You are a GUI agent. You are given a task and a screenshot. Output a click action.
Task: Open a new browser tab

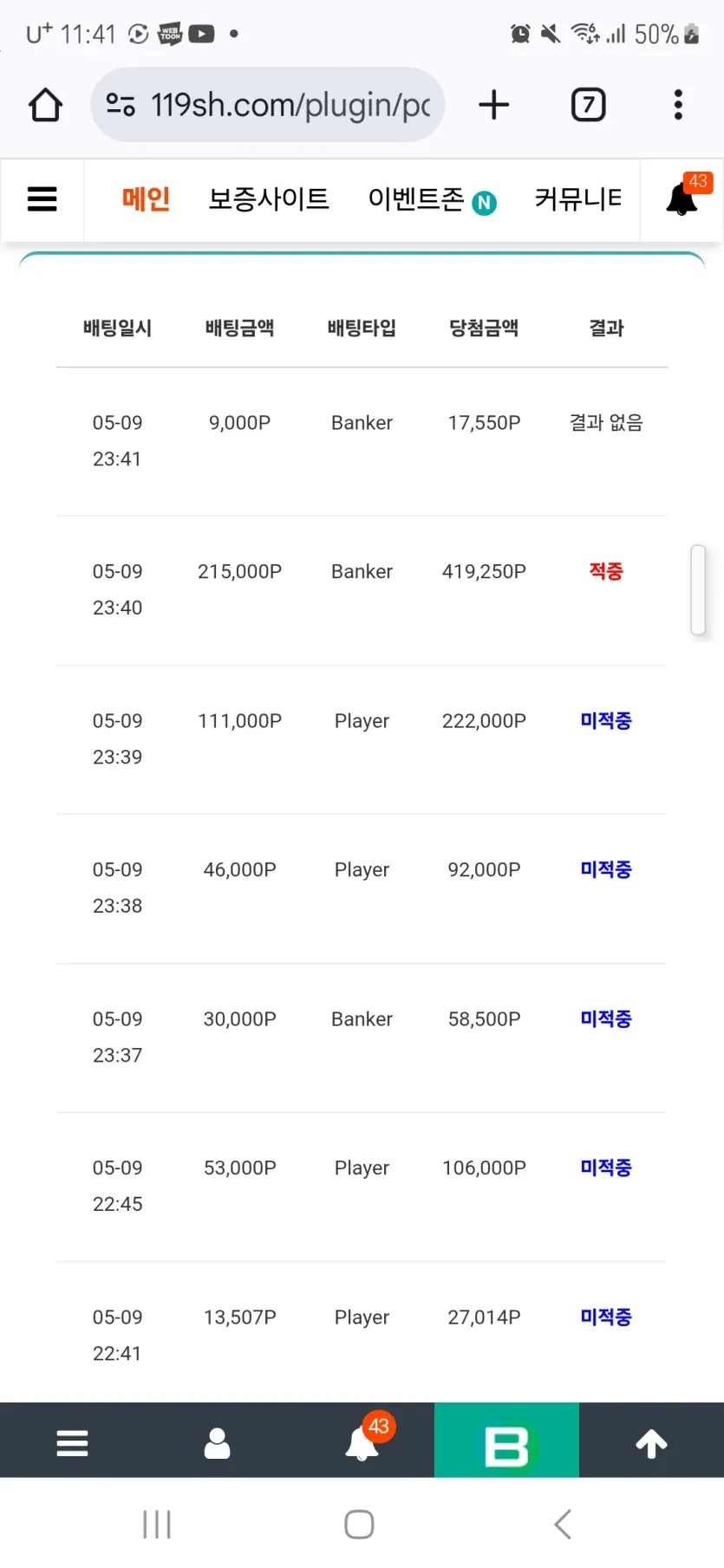(x=494, y=105)
